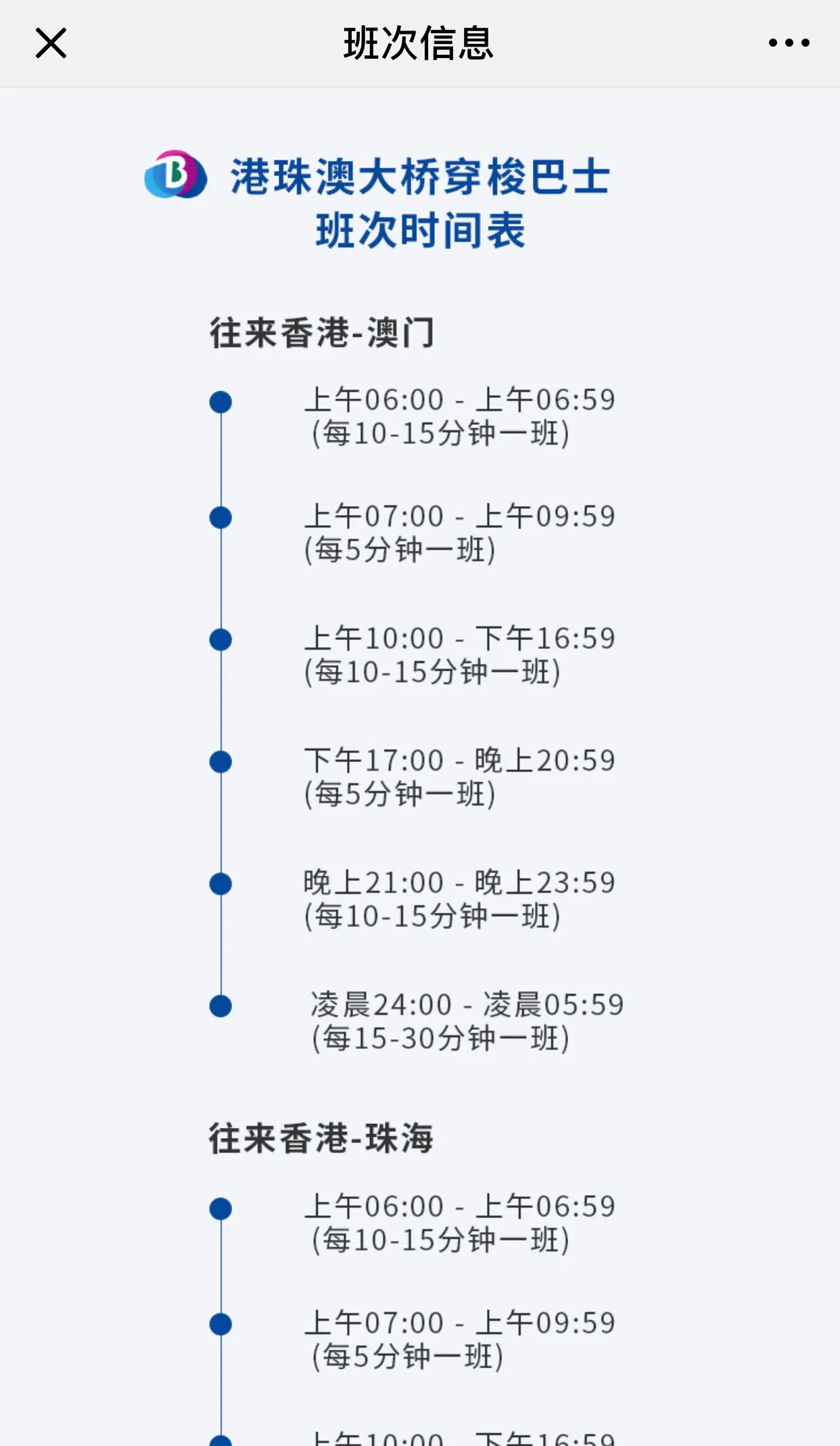The image size is (840, 1446).
Task: Open the three-dot more options menu
Action: [789, 43]
